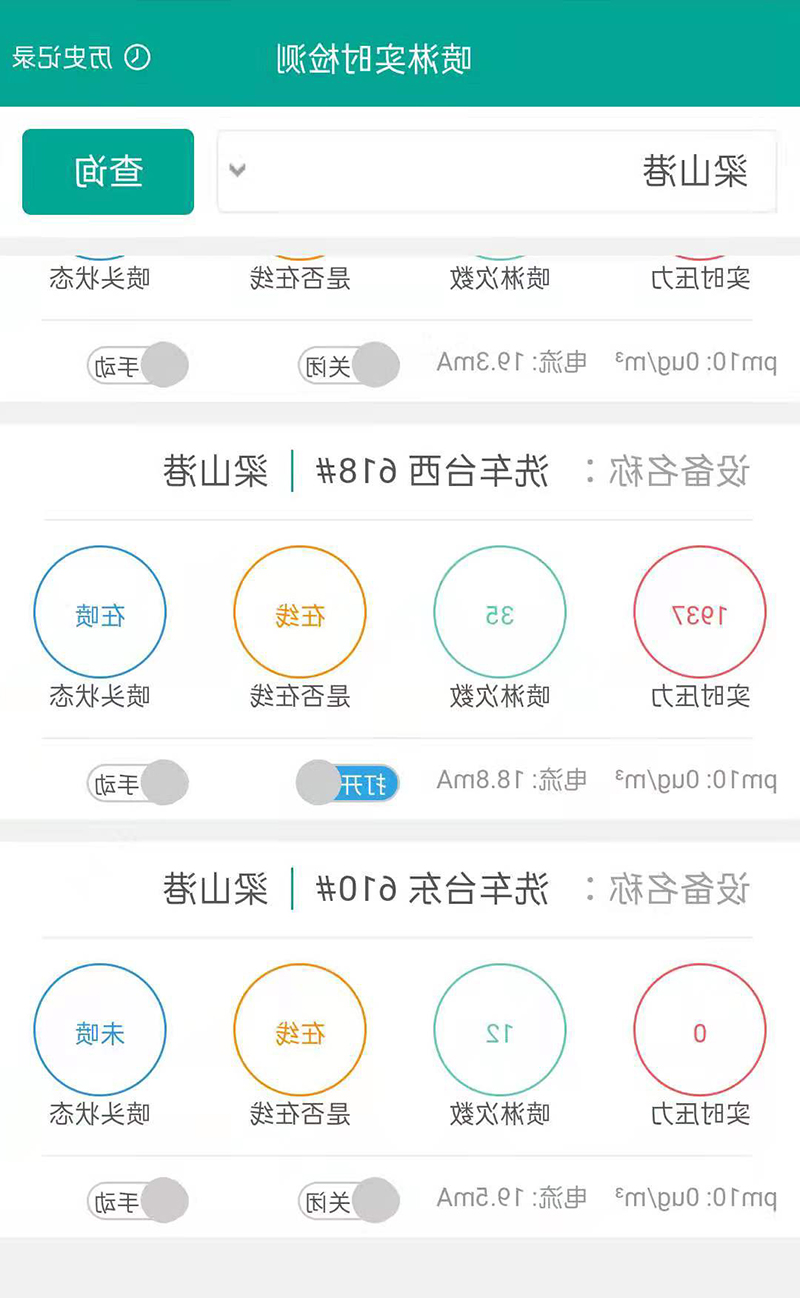Image resolution: width=800 pixels, height=1298 pixels.
Task: Click the 实时压力 circle showing 0
Action: (699, 1029)
